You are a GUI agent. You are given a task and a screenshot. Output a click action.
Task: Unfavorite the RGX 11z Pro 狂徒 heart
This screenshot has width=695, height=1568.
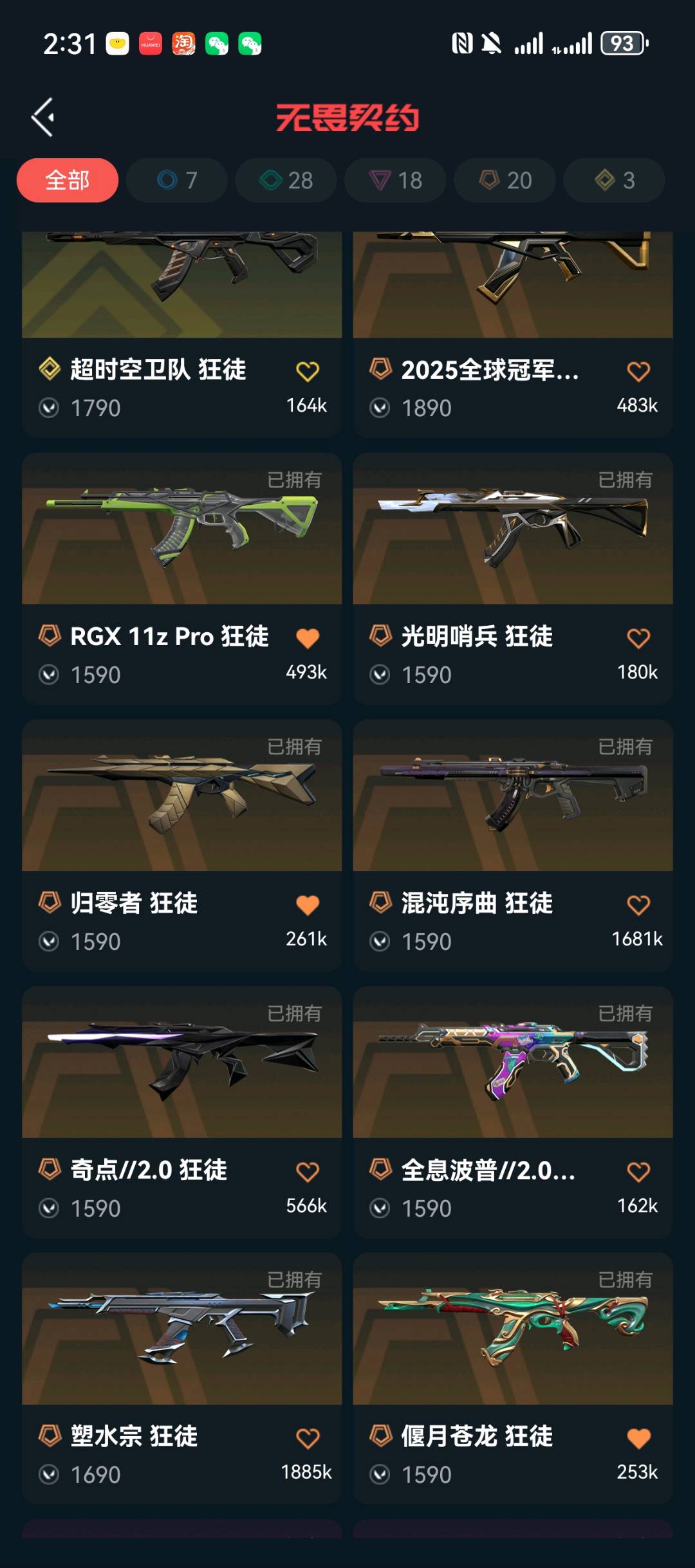307,638
